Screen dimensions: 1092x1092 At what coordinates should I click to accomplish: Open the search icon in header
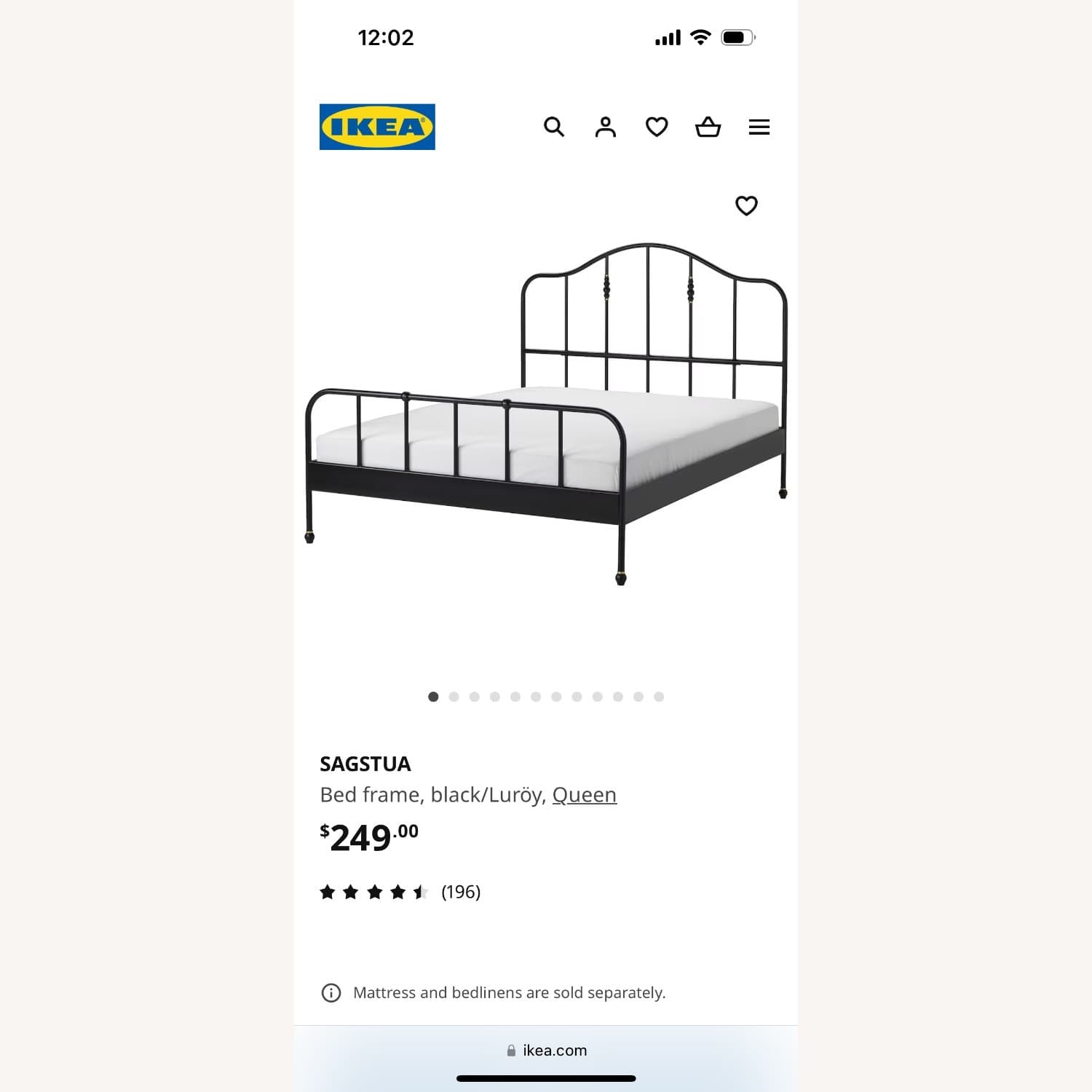tap(554, 127)
